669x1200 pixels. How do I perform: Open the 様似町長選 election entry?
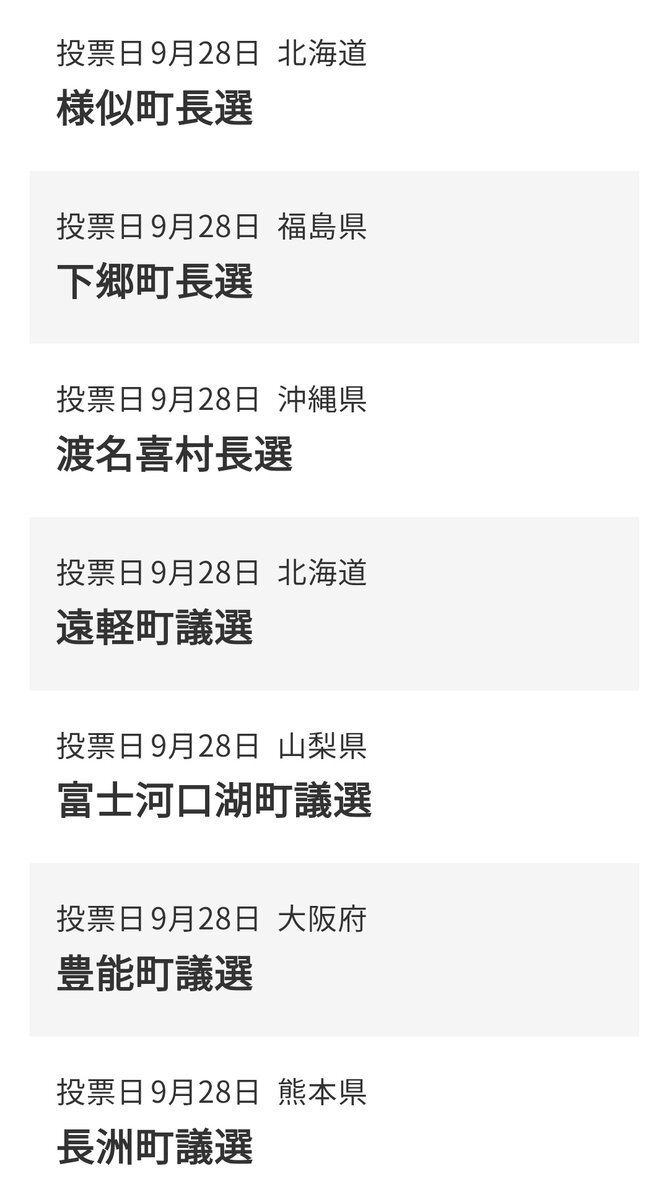[155, 109]
